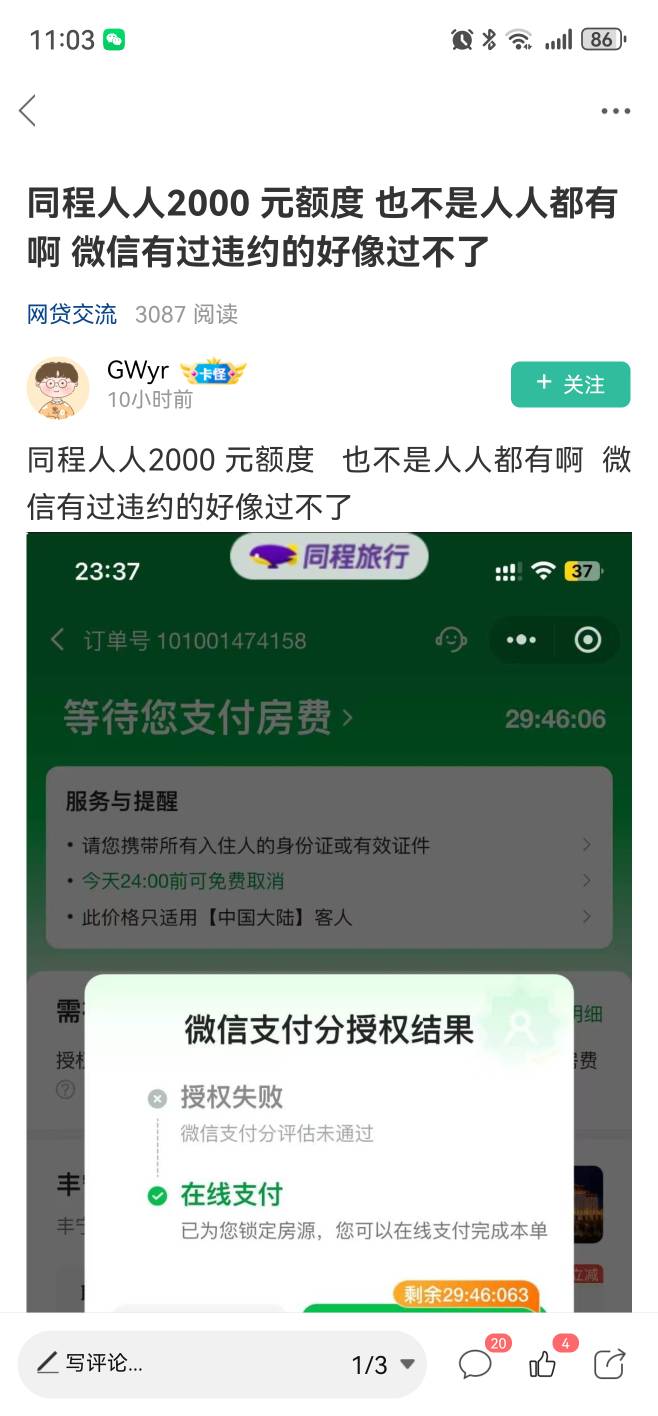Open the comments with 20 replies
Image resolution: width=658 pixels, height=1416 pixels.
pos(476,1364)
